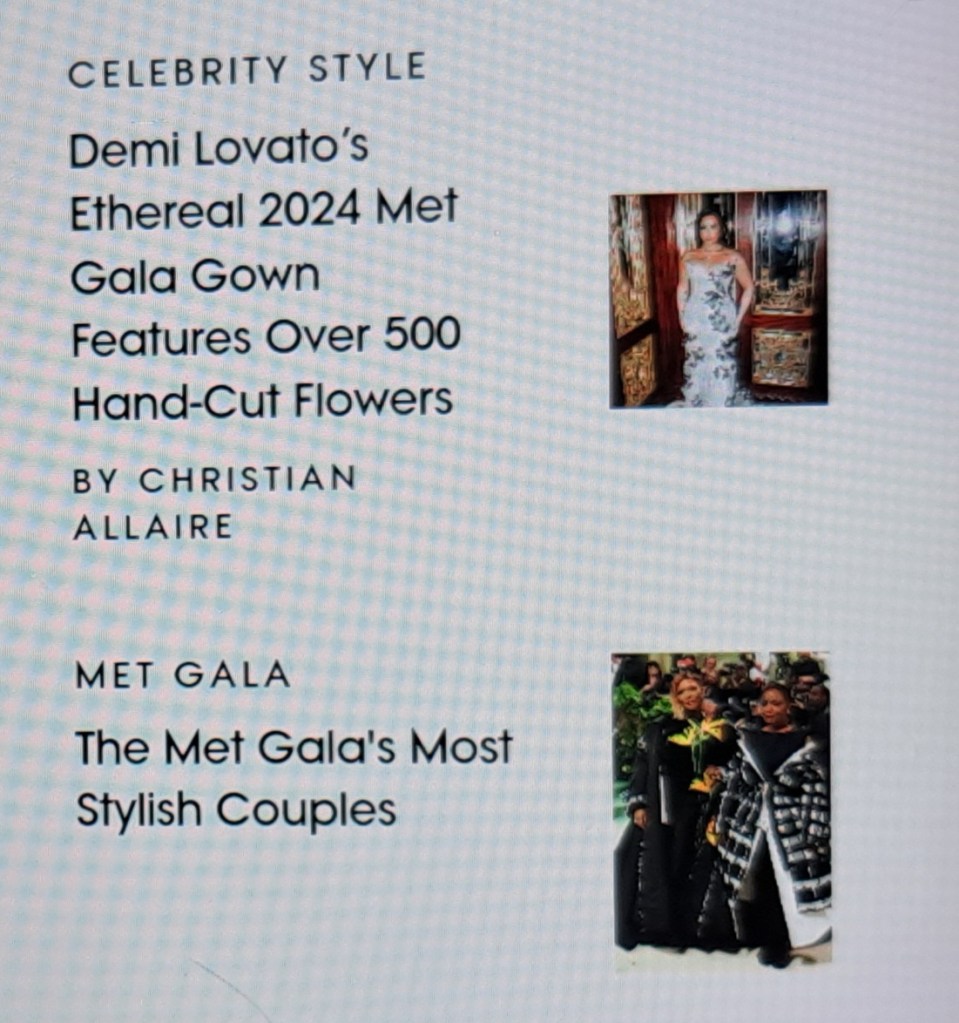Open the Demi Lovato Met Gala gown article
This screenshot has width=959, height=1023.
click(x=264, y=274)
